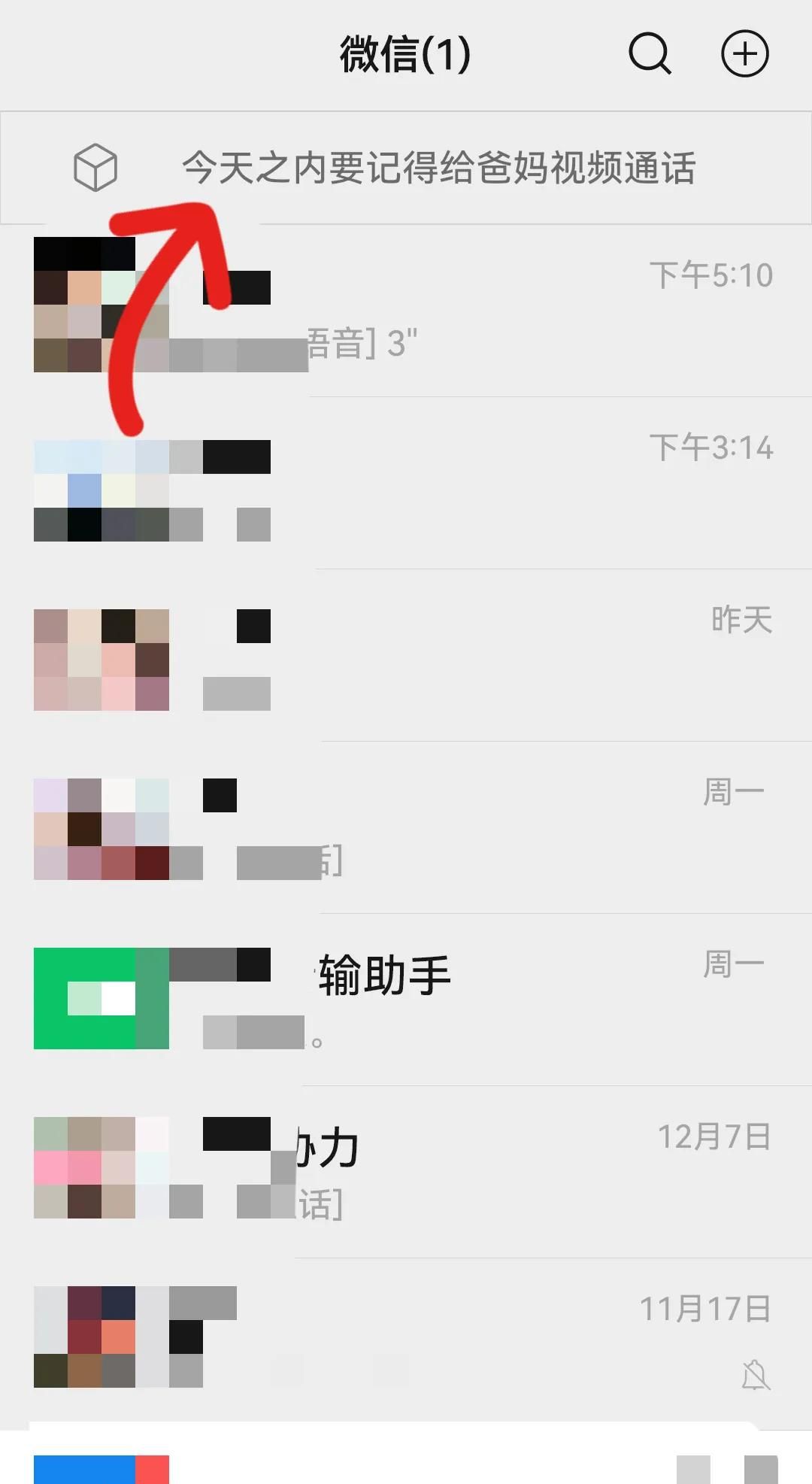Screen dimensions: 812x1484
Task: Tap the plus (+) icon for new chat menu
Action: pyautogui.click(x=745, y=54)
